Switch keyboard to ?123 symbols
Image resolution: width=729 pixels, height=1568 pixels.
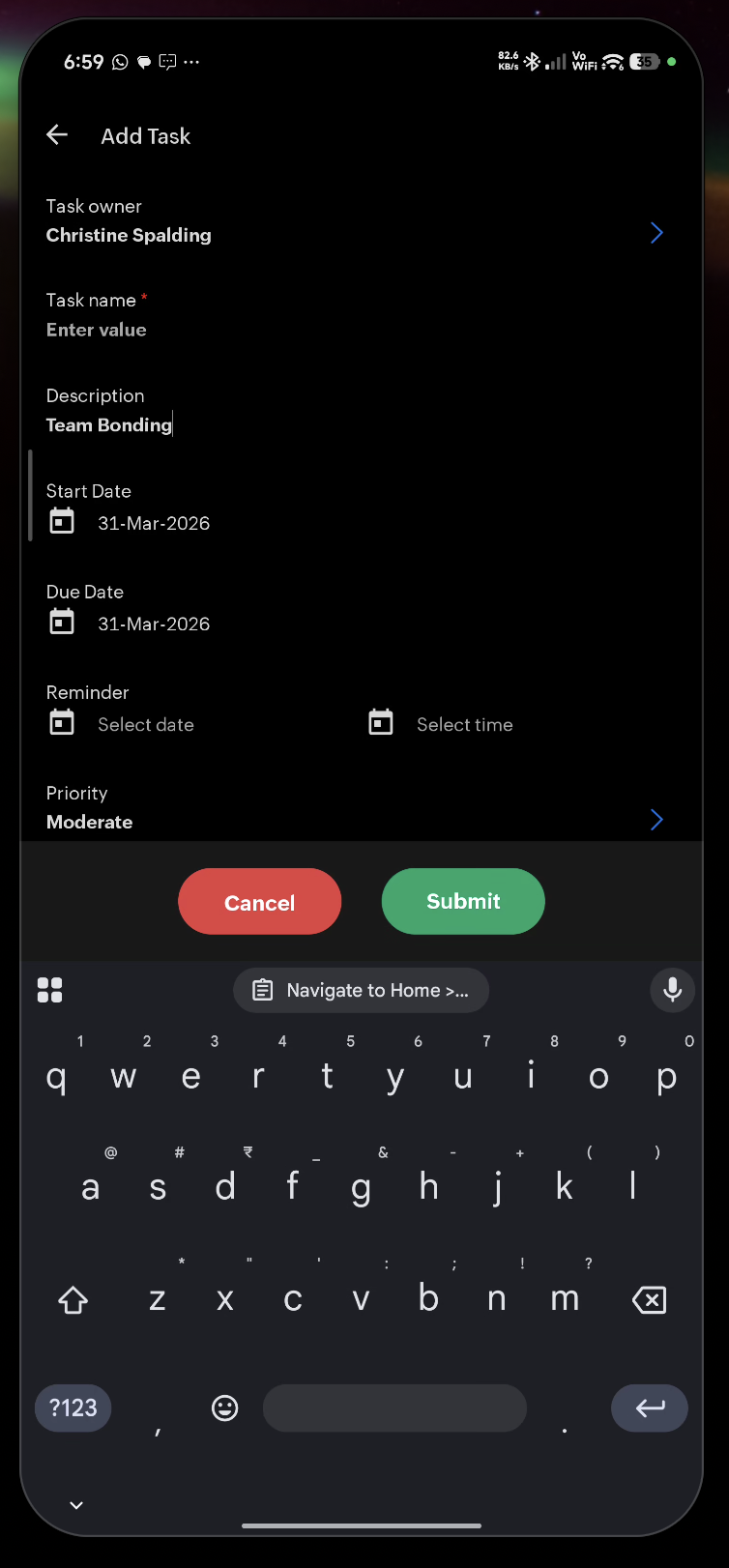[x=73, y=1408]
